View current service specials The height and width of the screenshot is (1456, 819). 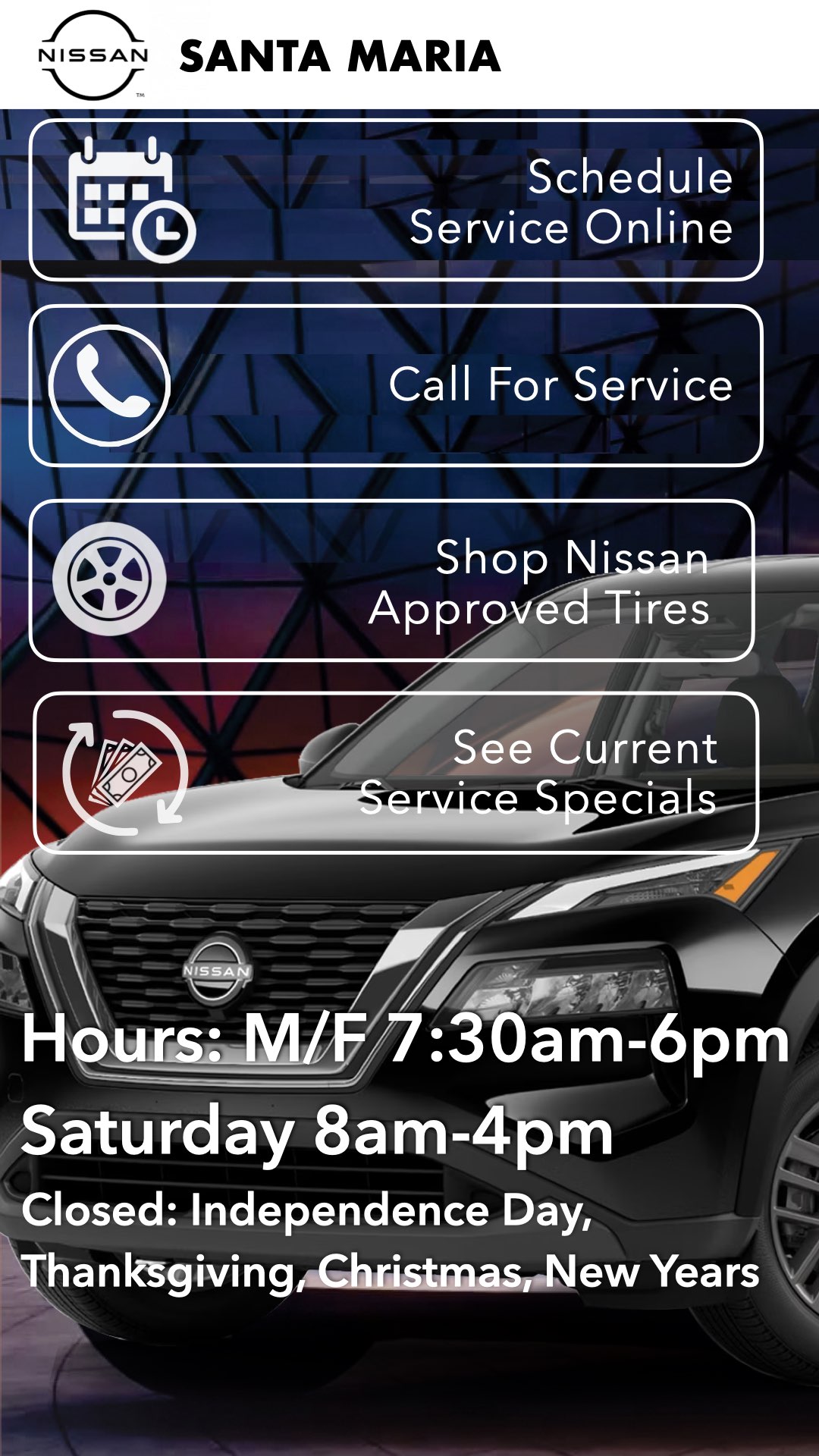point(395,772)
